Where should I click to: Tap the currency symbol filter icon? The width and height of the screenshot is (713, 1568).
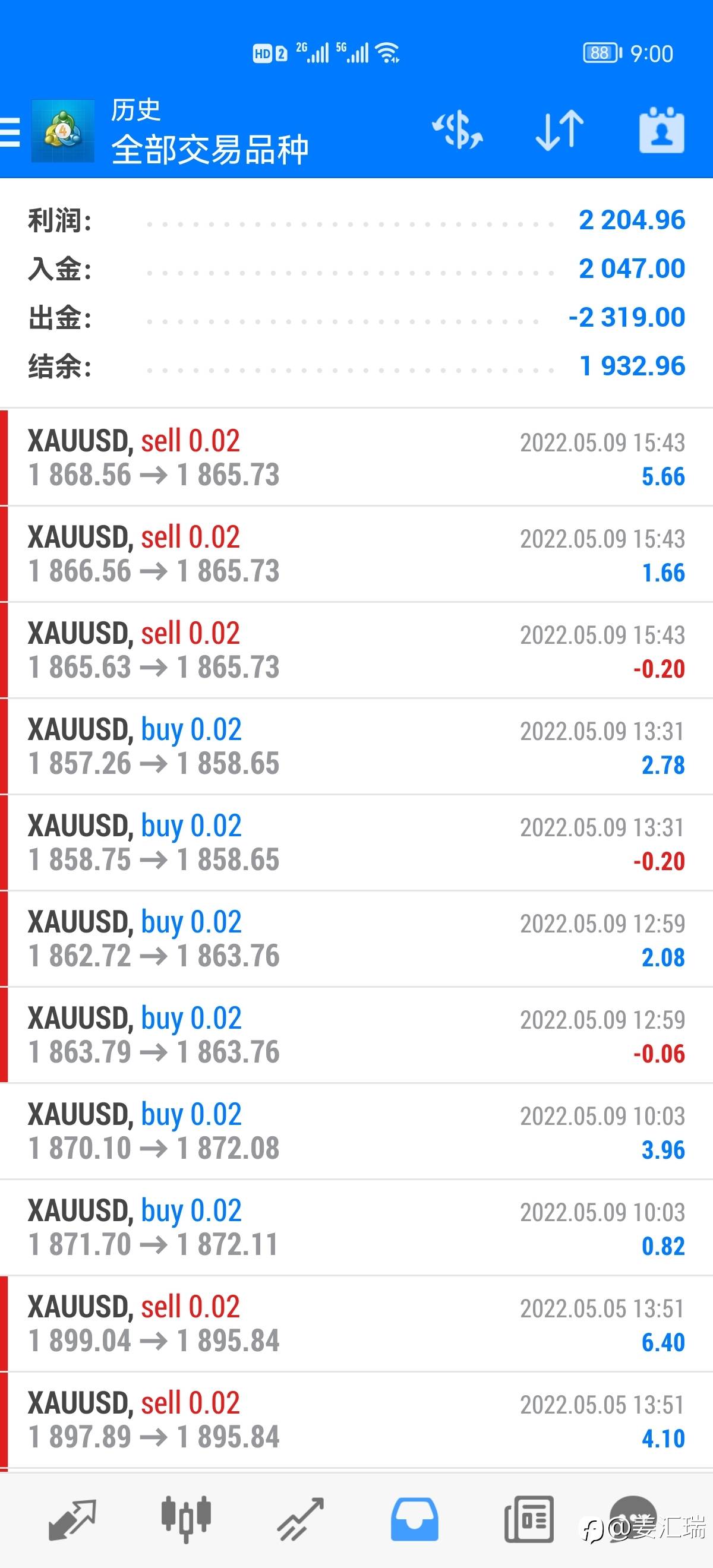coord(458,129)
